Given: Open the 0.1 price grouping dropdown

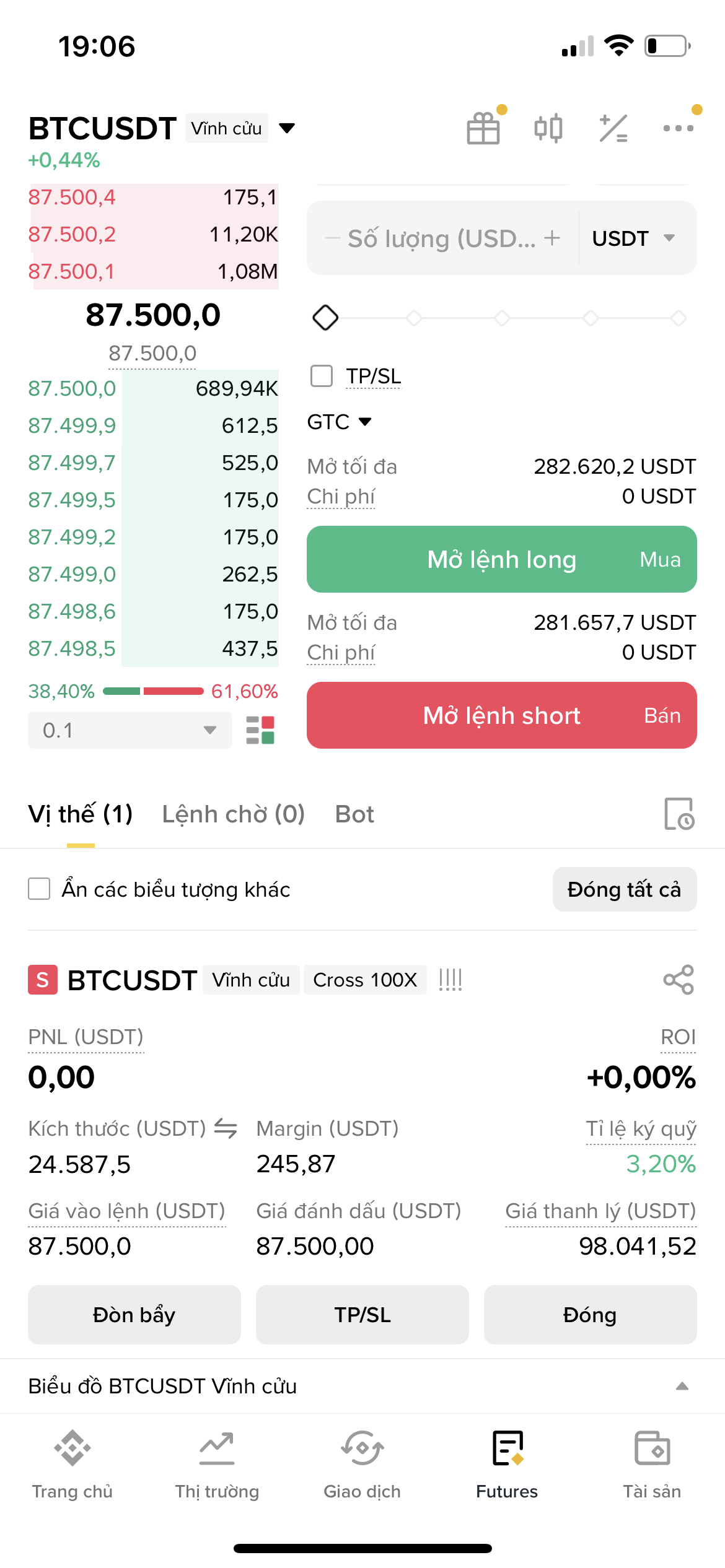Looking at the screenshot, I should point(130,730).
